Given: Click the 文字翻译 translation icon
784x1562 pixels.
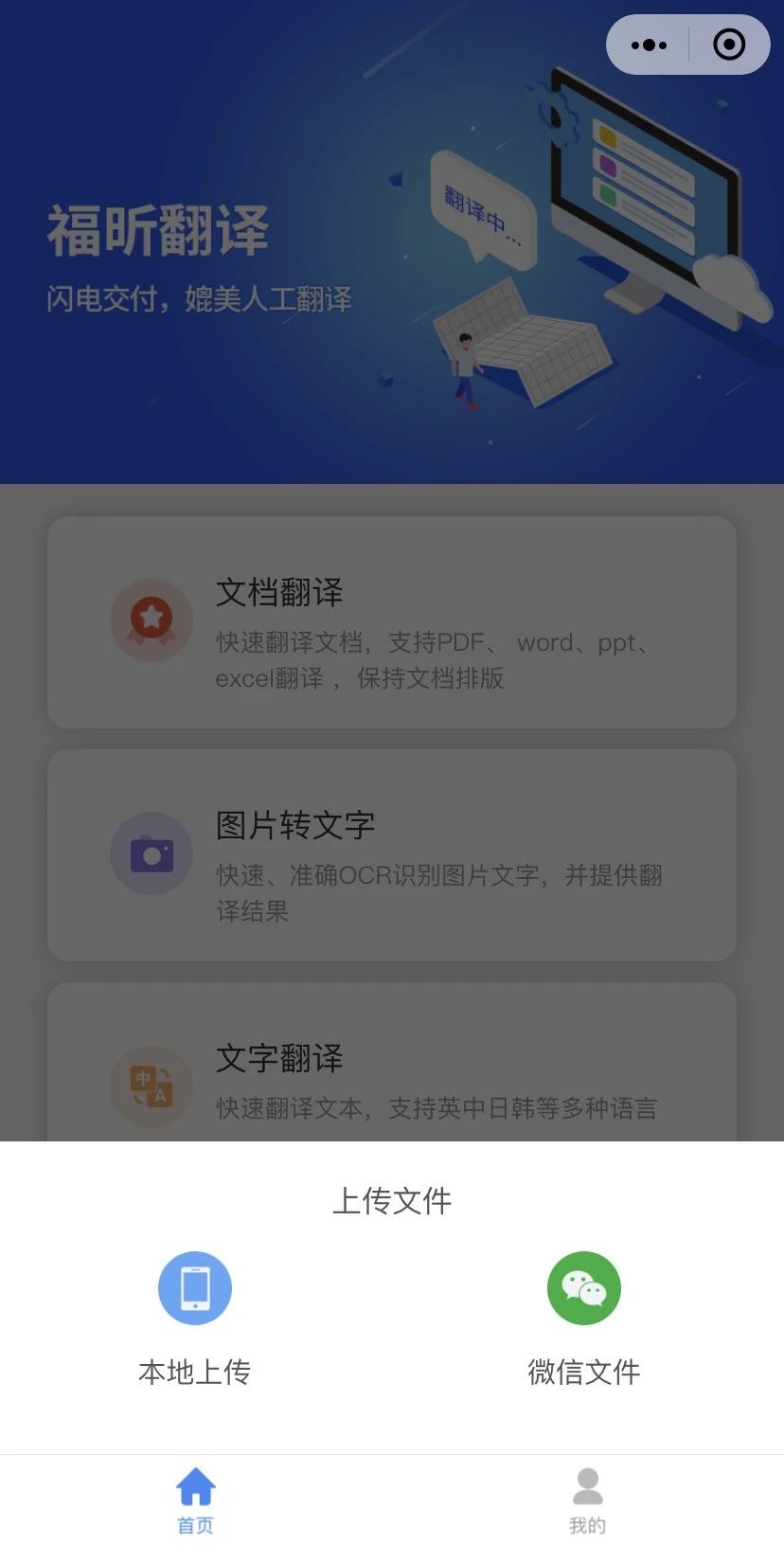Looking at the screenshot, I should point(151,1086).
